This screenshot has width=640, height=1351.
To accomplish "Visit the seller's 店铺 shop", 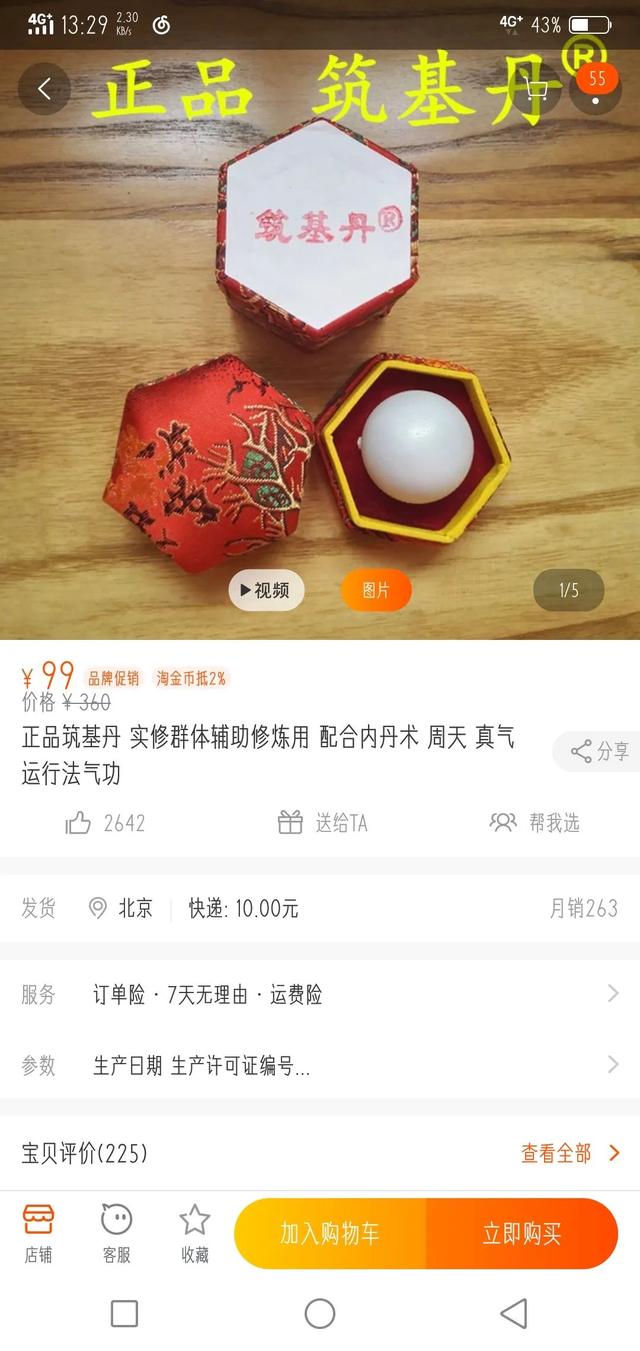I will (38, 1234).
